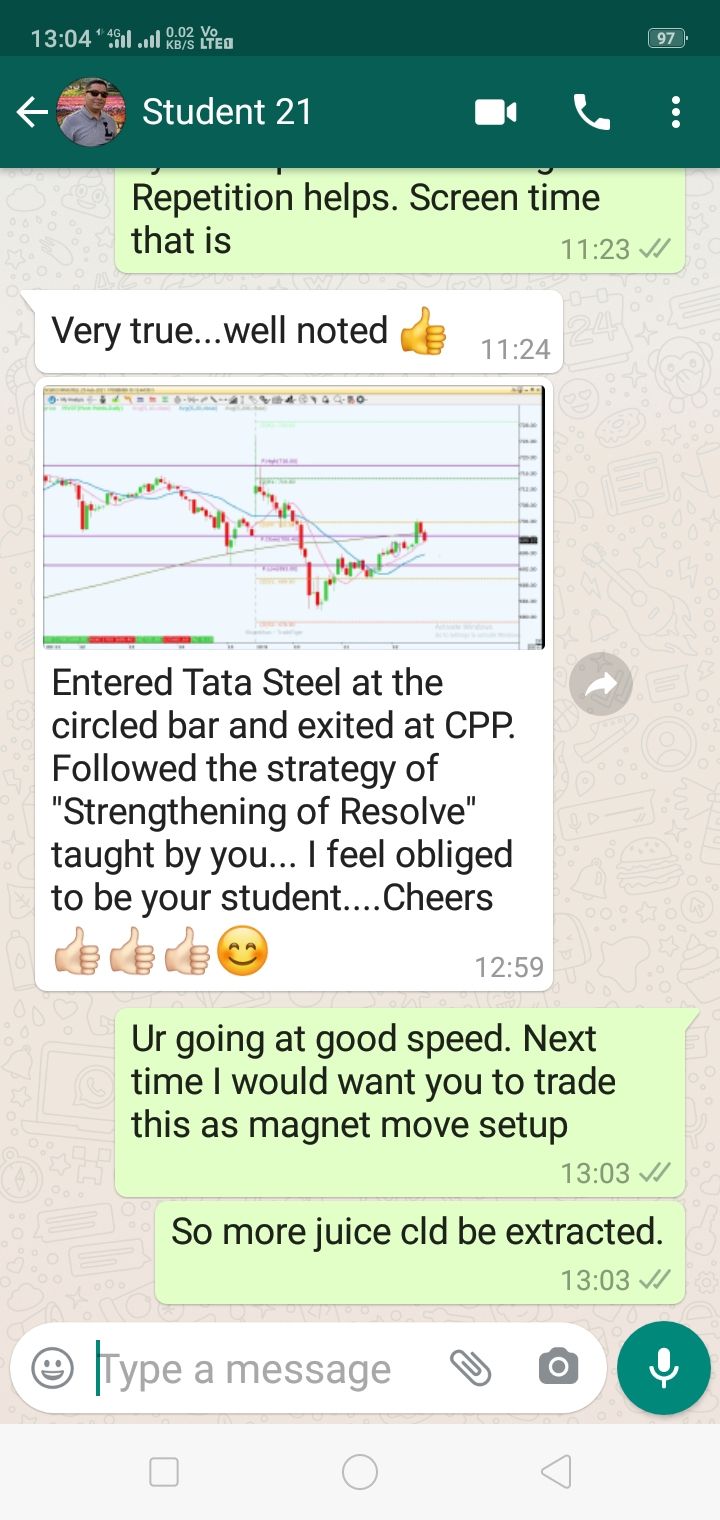Attach a file with the paperclip

(x=470, y=1368)
